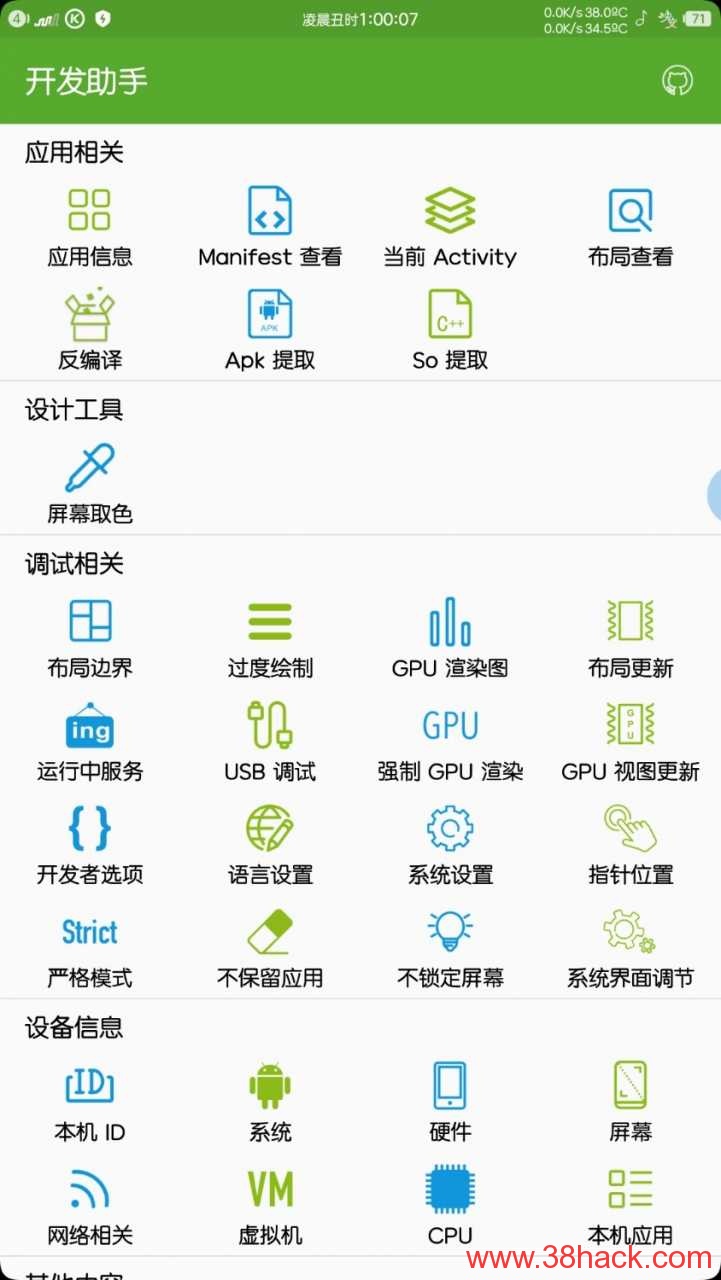Enable 严格模式 Strict

[x=90, y=949]
